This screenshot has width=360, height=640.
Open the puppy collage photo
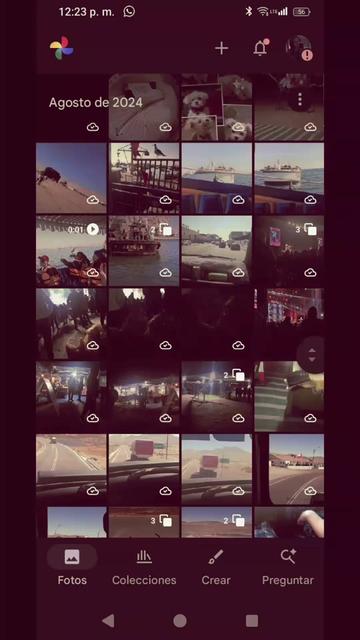point(217,107)
